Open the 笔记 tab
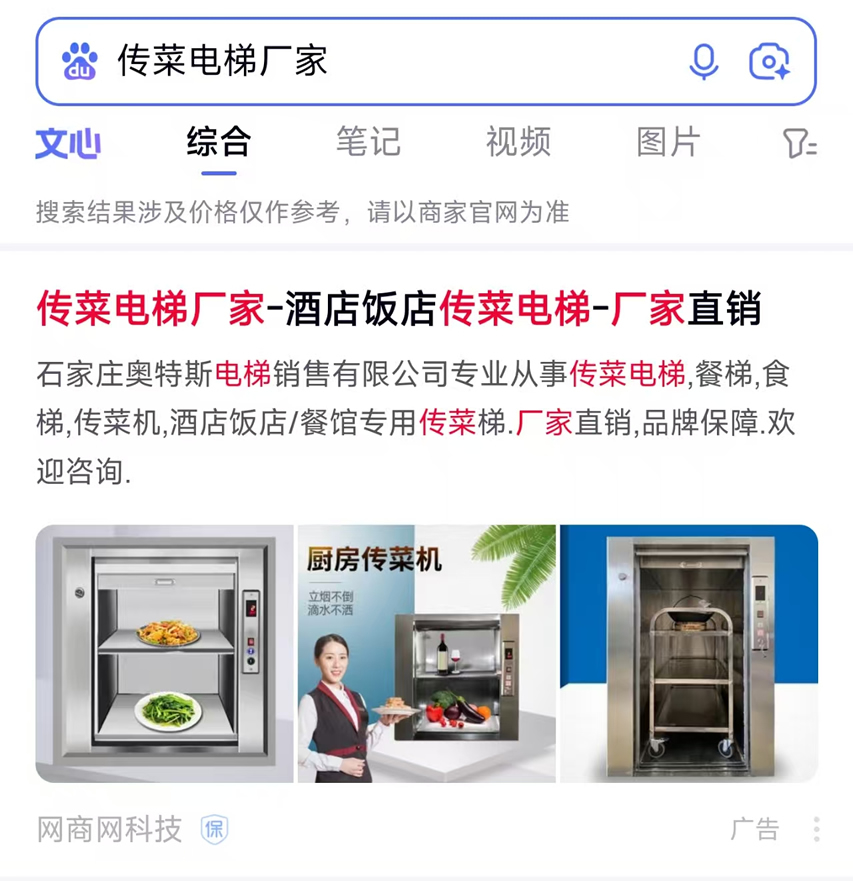The image size is (853, 881). (367, 143)
